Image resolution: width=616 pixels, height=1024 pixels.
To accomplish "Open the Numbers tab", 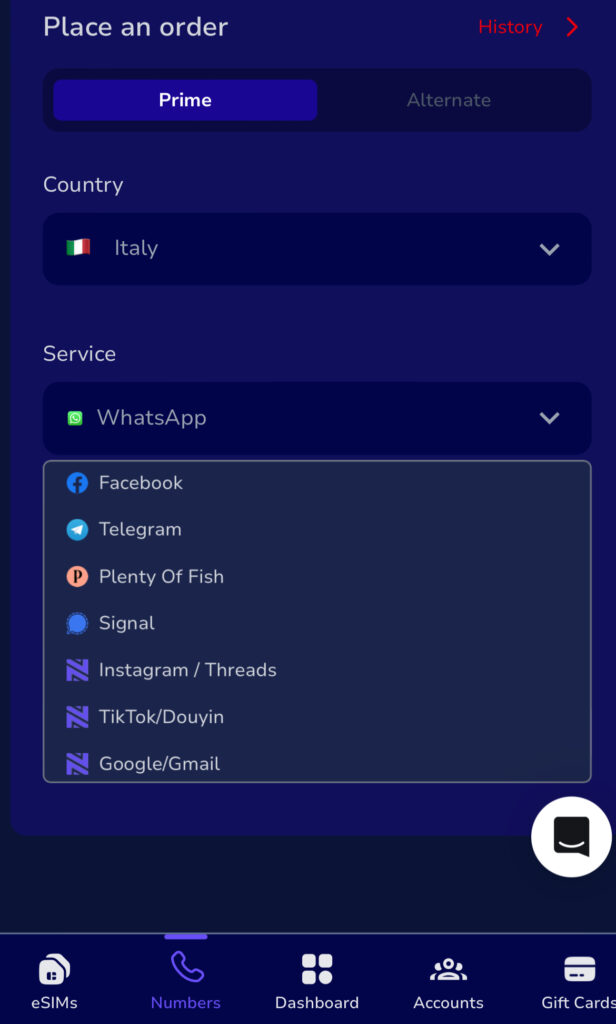I will (186, 981).
